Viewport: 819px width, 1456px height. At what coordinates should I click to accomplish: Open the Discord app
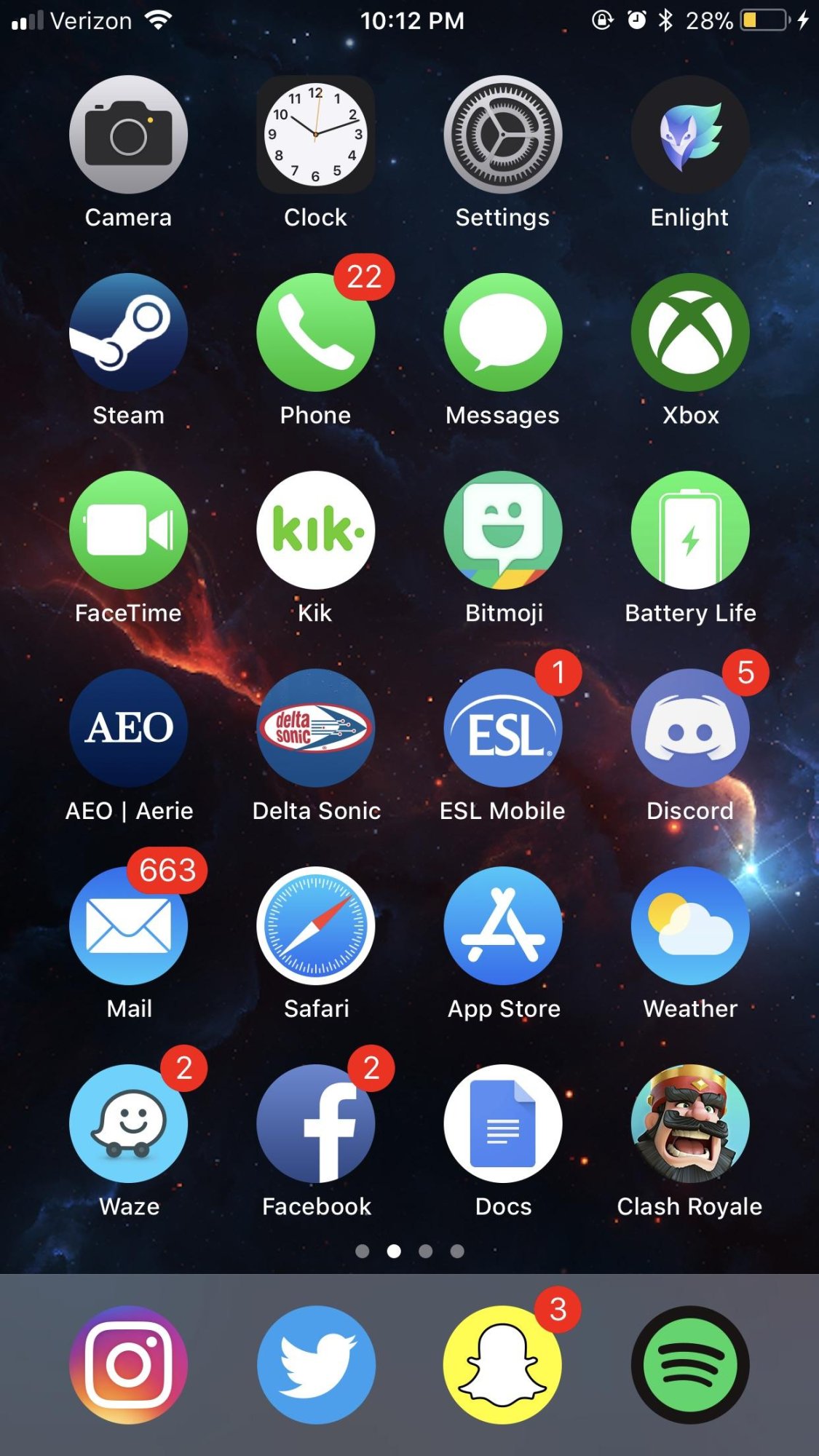point(689,728)
